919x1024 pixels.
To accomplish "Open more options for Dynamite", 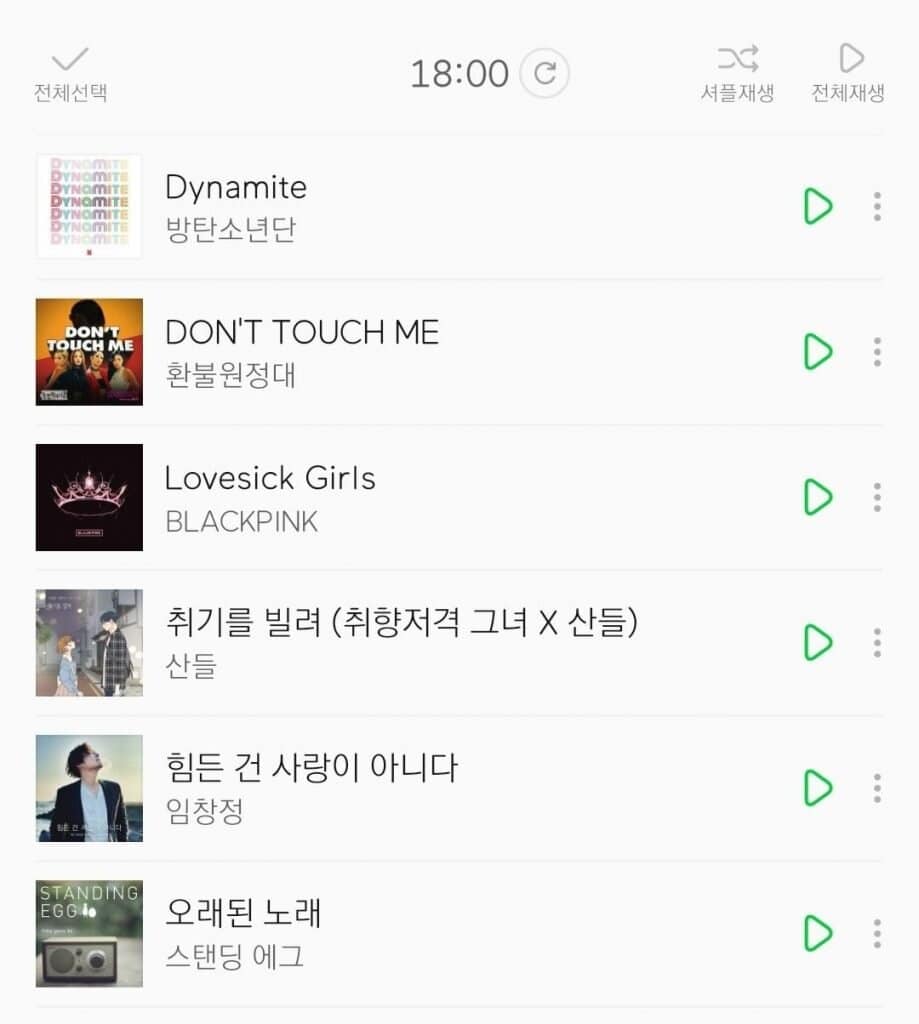I will click(877, 206).
